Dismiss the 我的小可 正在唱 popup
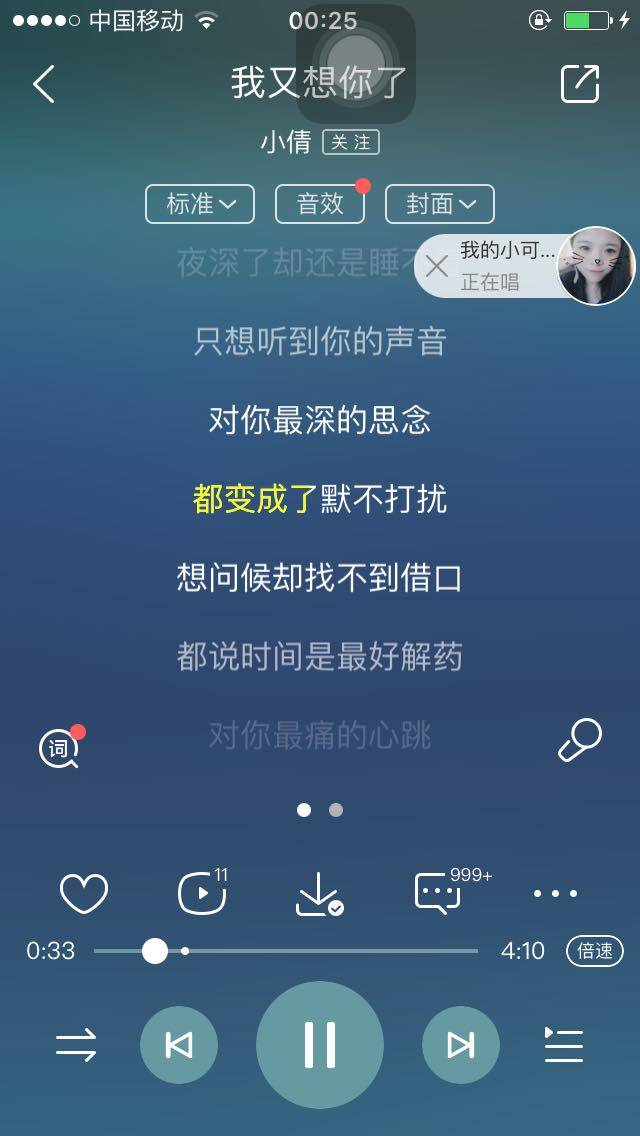Image resolution: width=640 pixels, height=1136 pixels. (x=437, y=266)
